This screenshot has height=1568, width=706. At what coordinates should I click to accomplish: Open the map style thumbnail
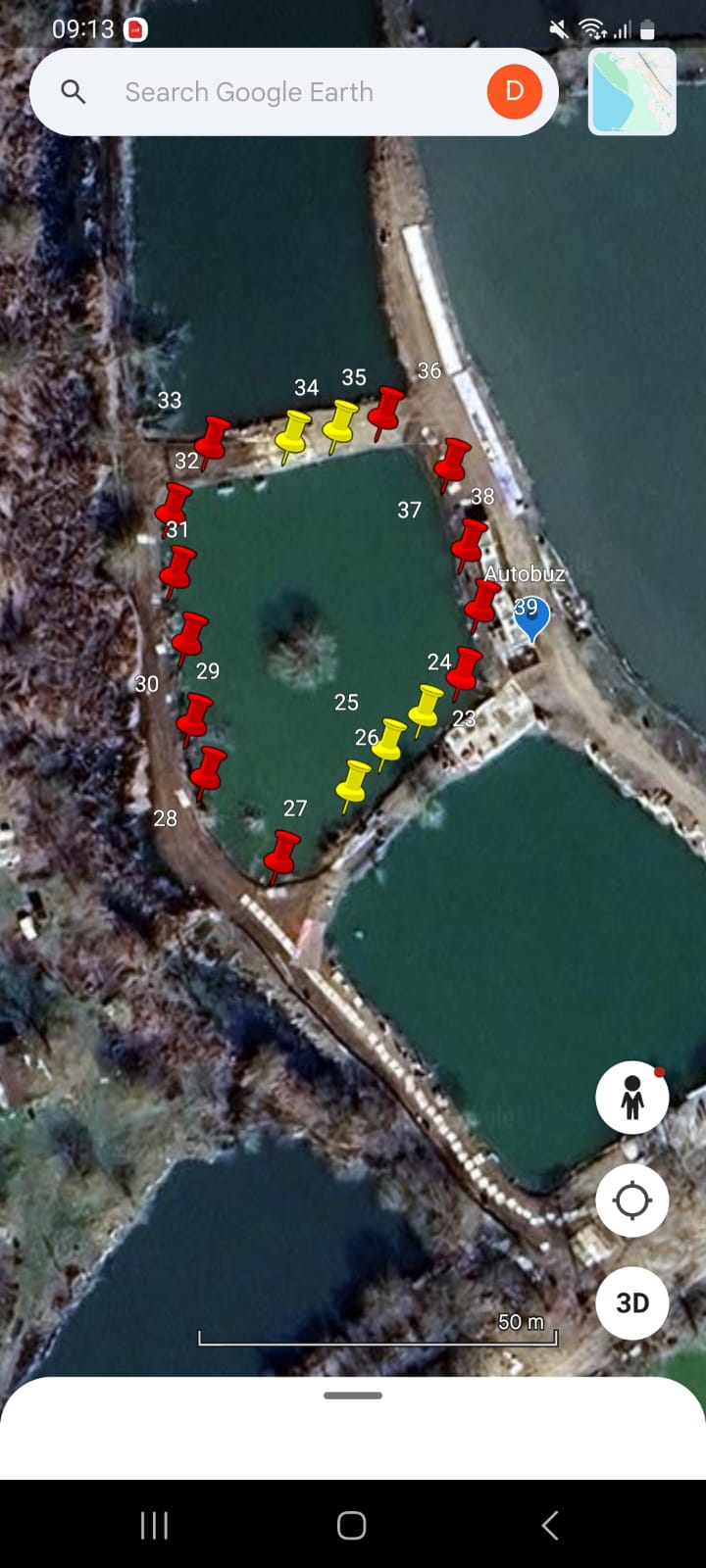[x=632, y=91]
